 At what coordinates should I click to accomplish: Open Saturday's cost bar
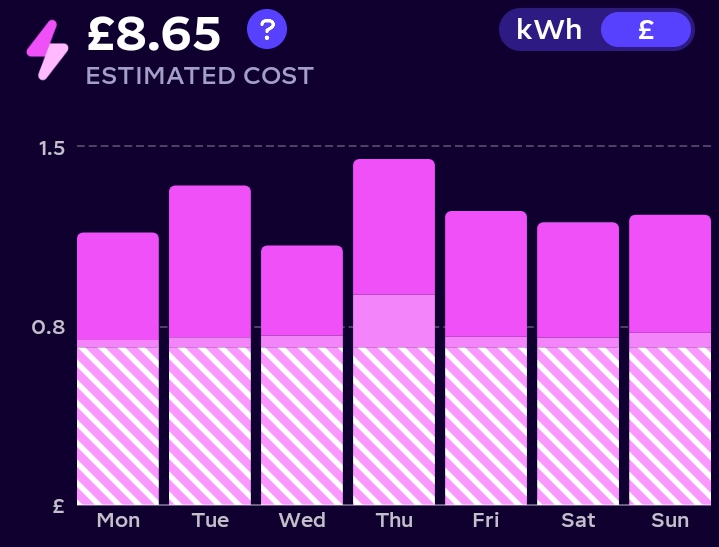pos(578,363)
